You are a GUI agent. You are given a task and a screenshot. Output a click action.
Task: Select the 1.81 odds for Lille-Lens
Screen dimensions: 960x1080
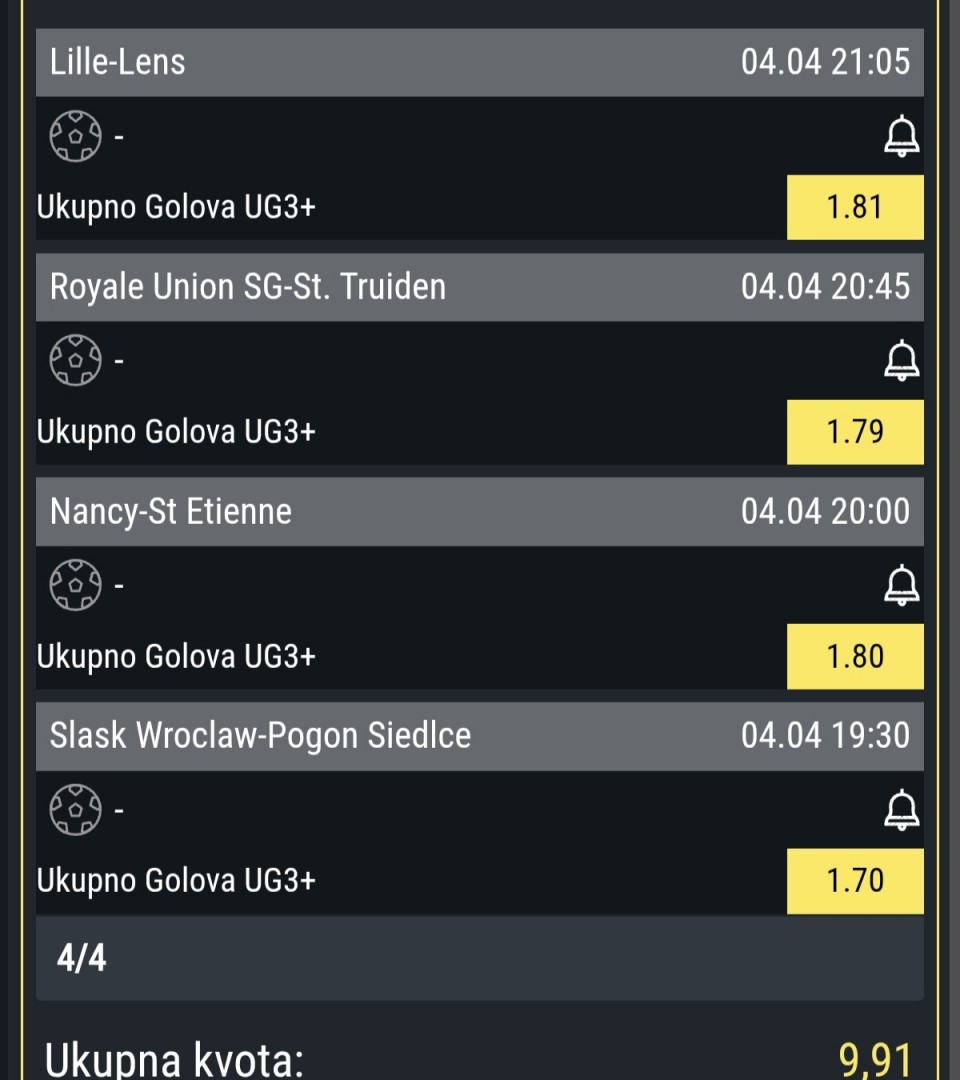(x=855, y=207)
